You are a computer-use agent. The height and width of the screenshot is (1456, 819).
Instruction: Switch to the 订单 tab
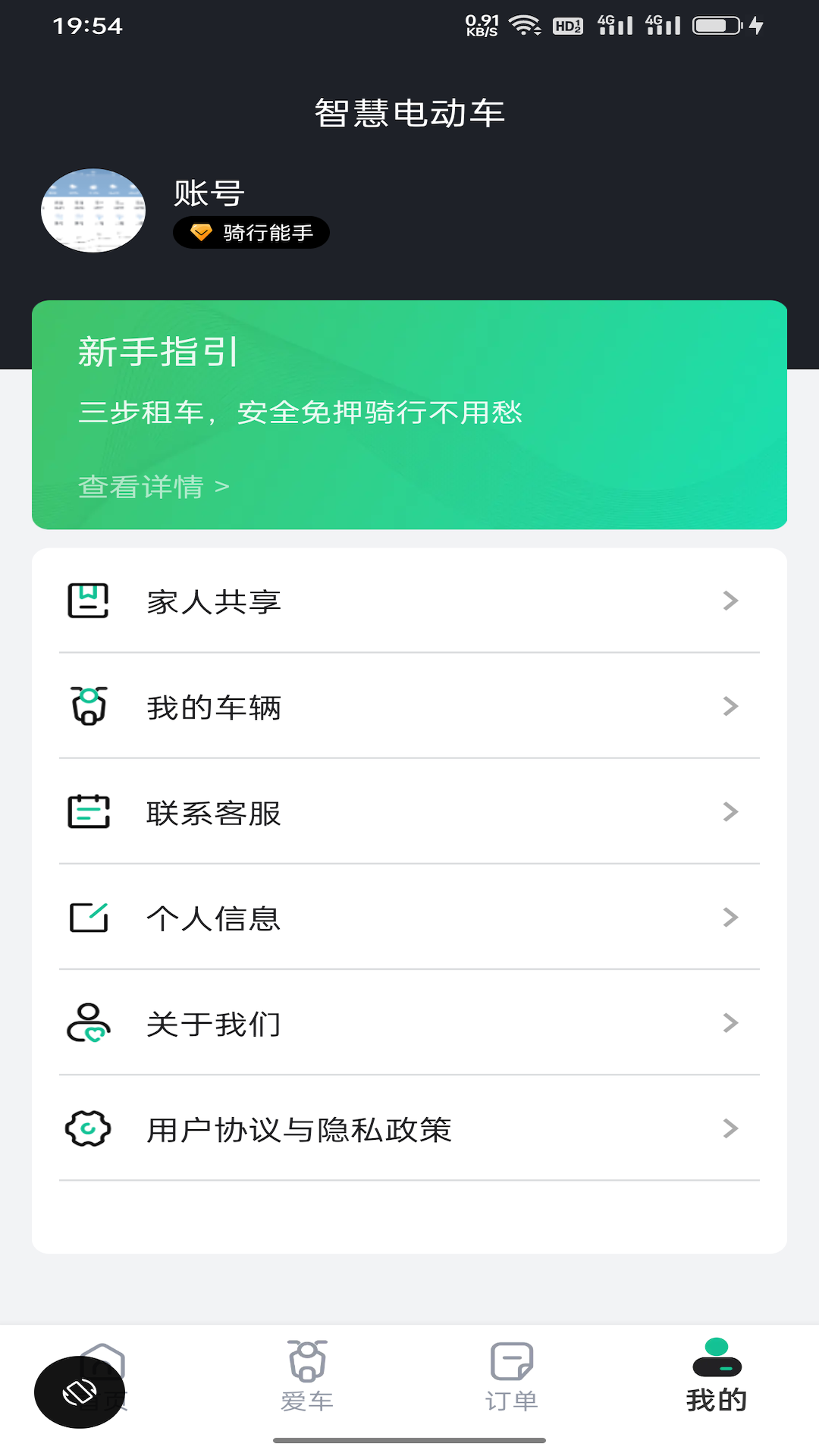click(x=511, y=1388)
